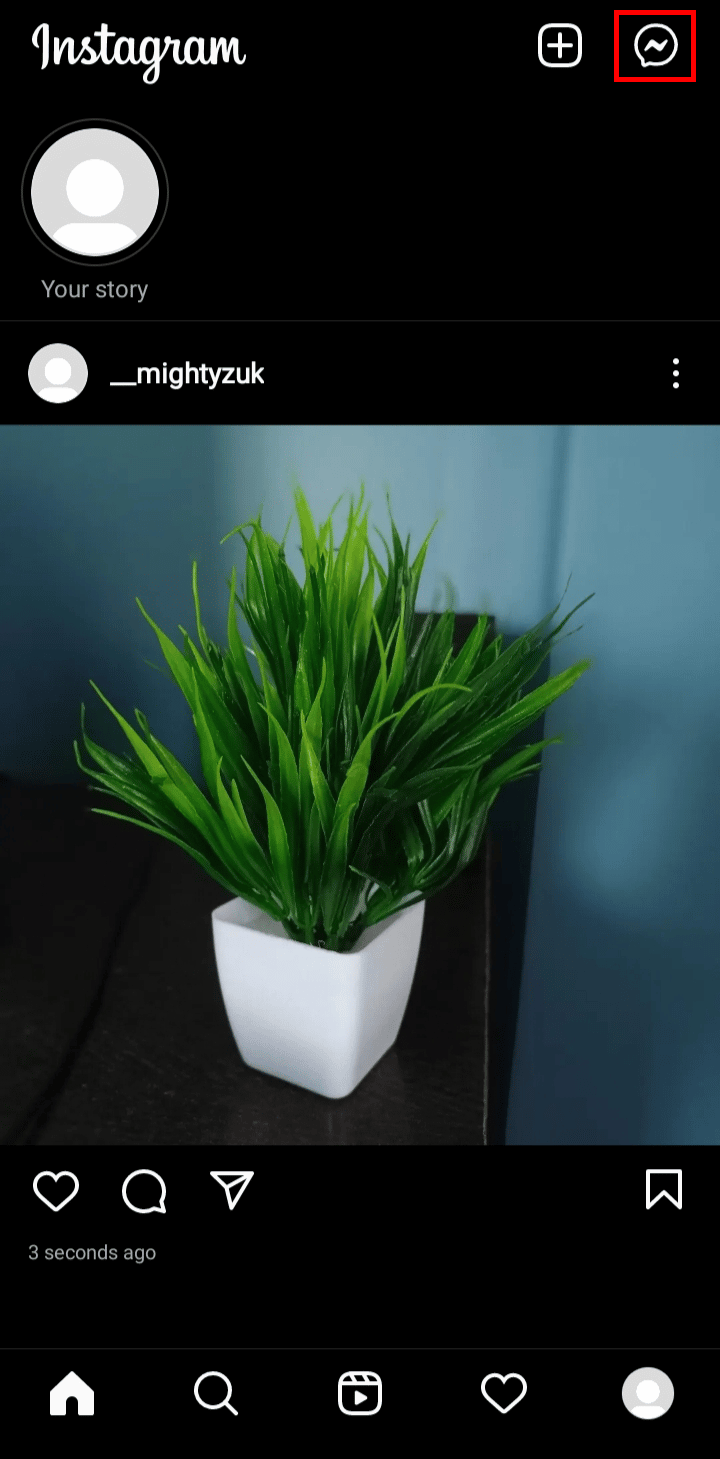720x1459 pixels.
Task: Comment on the plant post
Action: [144, 1191]
